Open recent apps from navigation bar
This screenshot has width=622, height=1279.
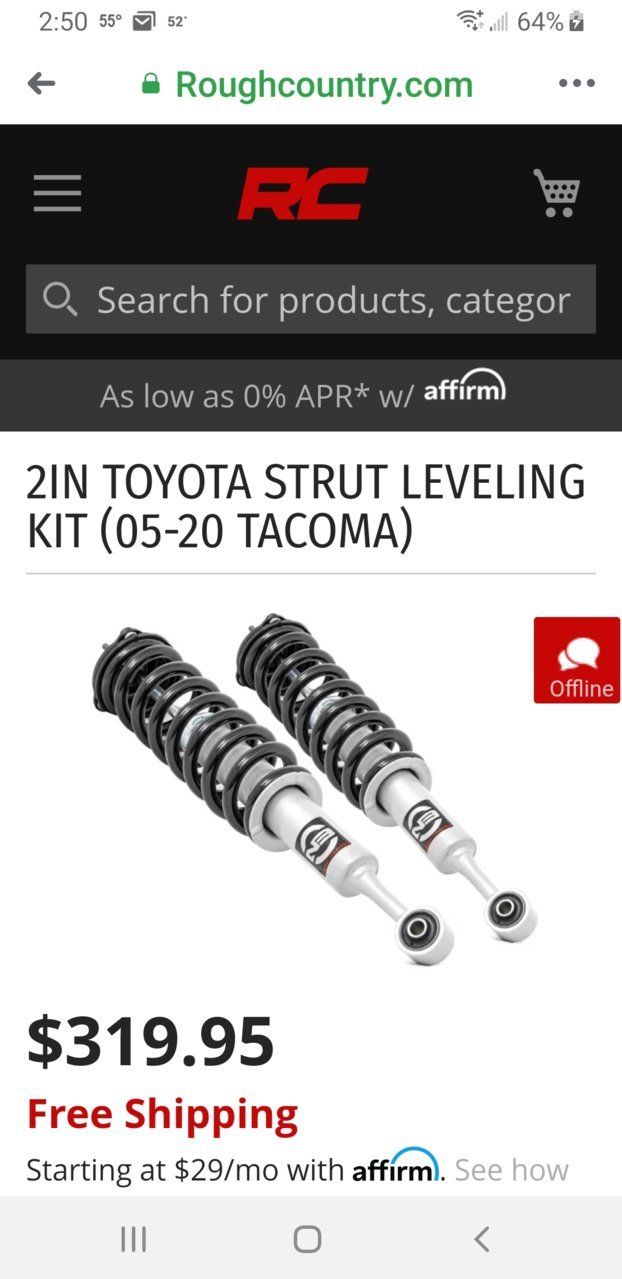(133, 1240)
